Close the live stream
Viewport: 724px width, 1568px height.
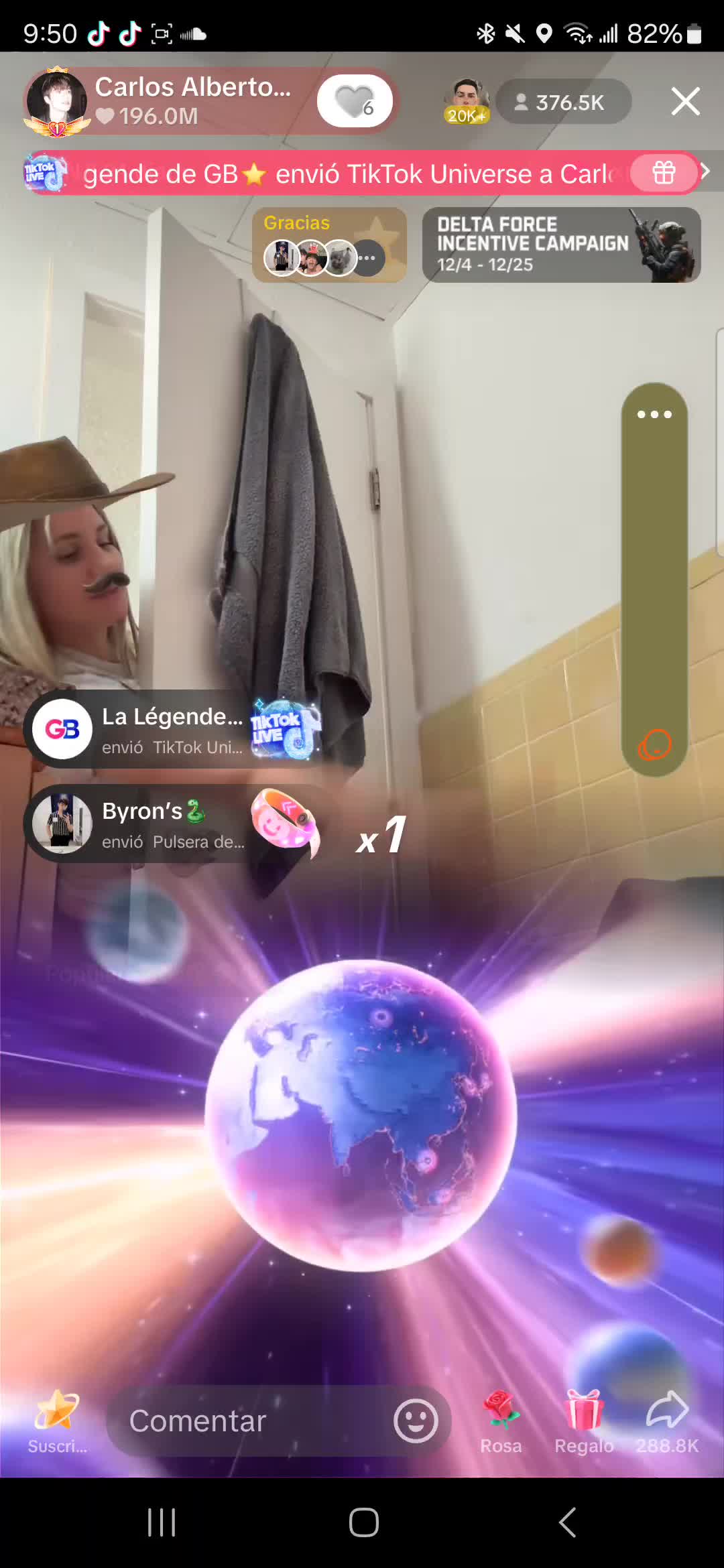pos(685,102)
